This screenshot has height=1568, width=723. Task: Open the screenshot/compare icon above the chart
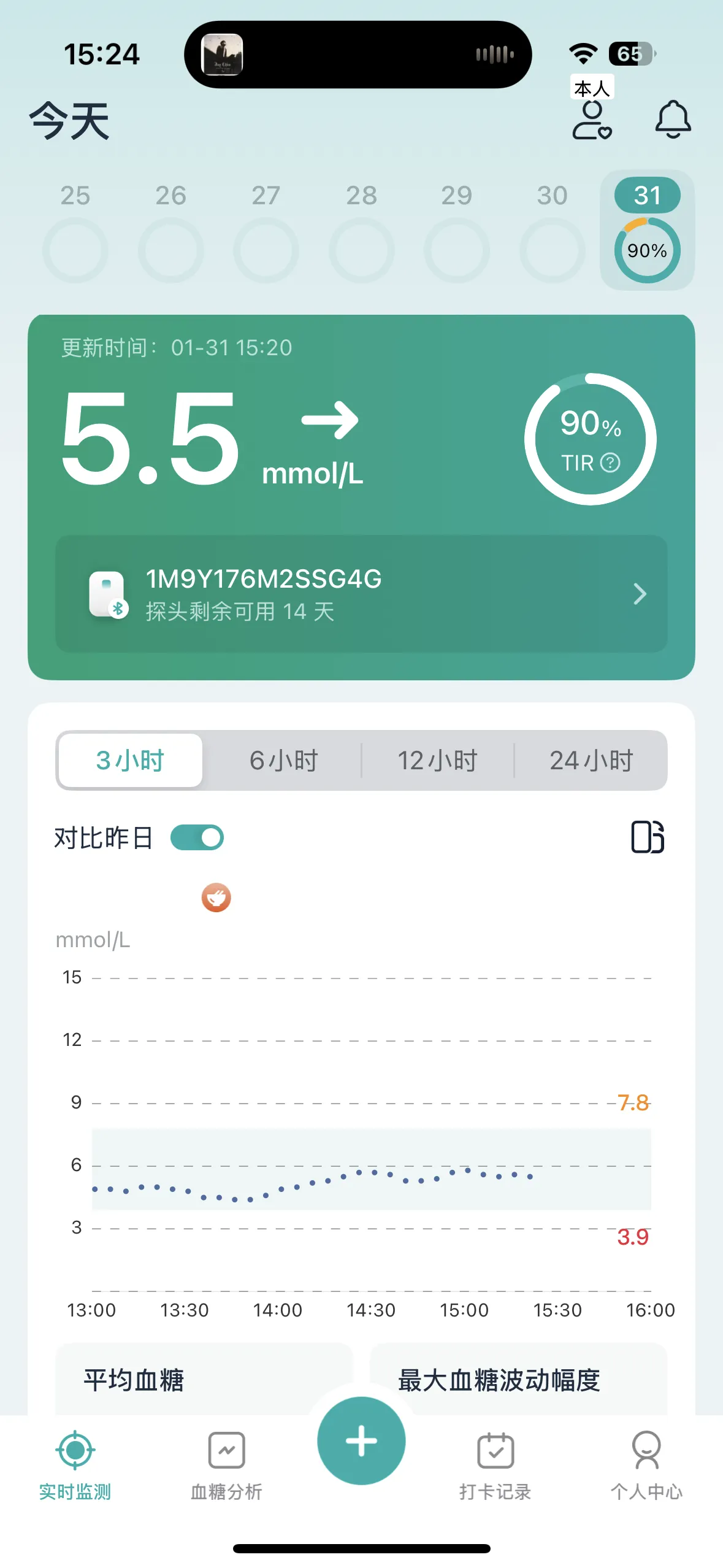(648, 836)
